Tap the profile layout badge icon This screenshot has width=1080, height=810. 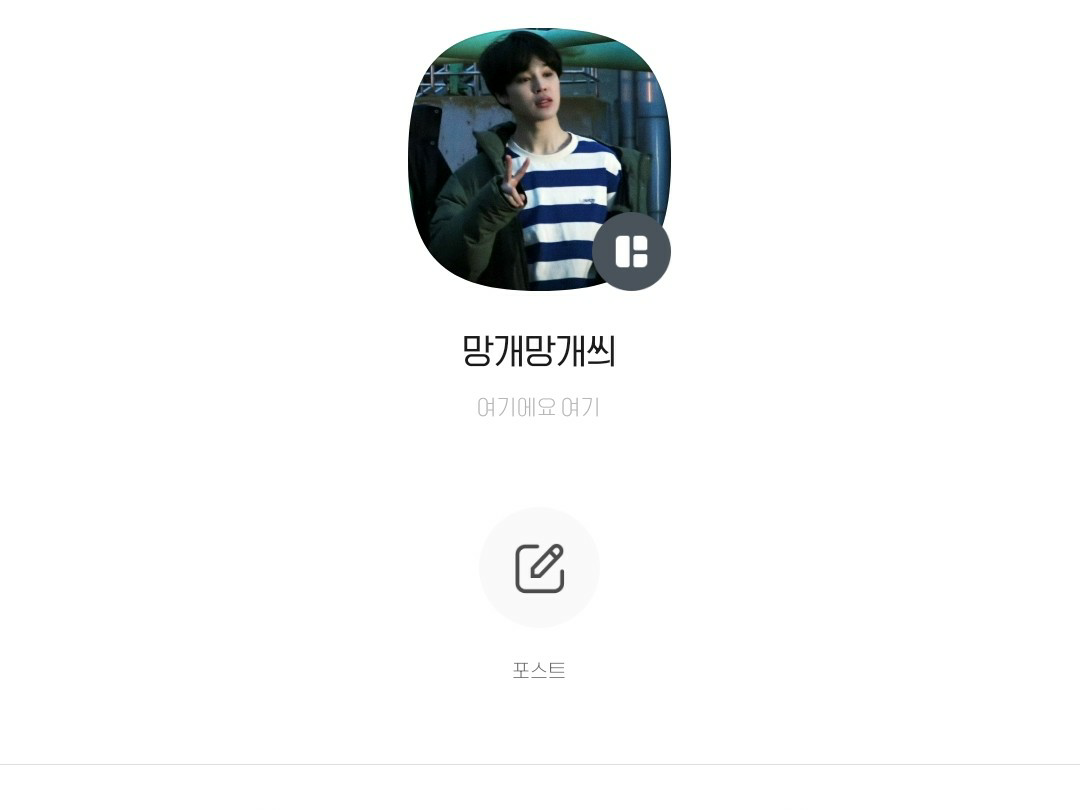click(631, 252)
